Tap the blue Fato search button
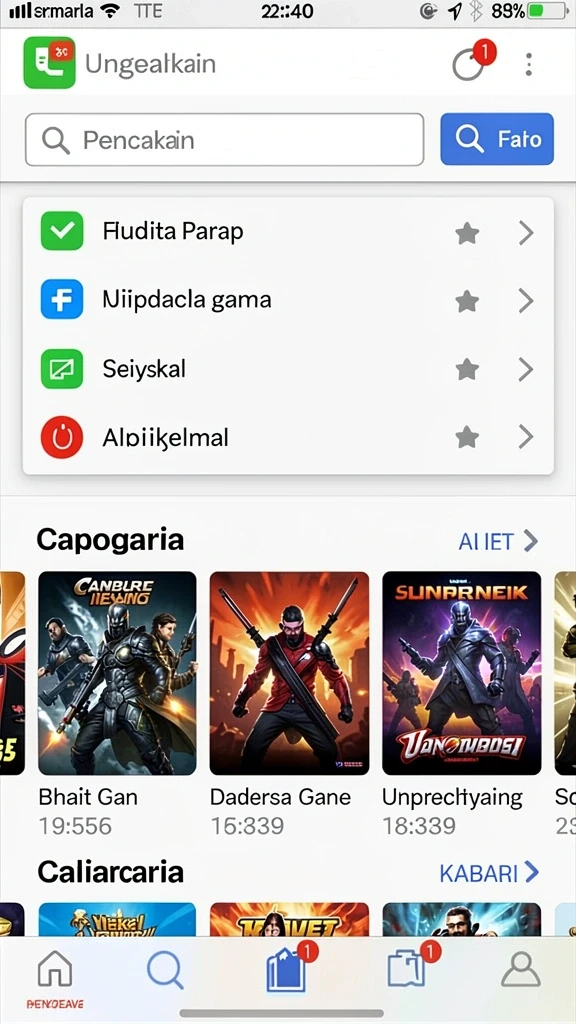 tap(497, 138)
